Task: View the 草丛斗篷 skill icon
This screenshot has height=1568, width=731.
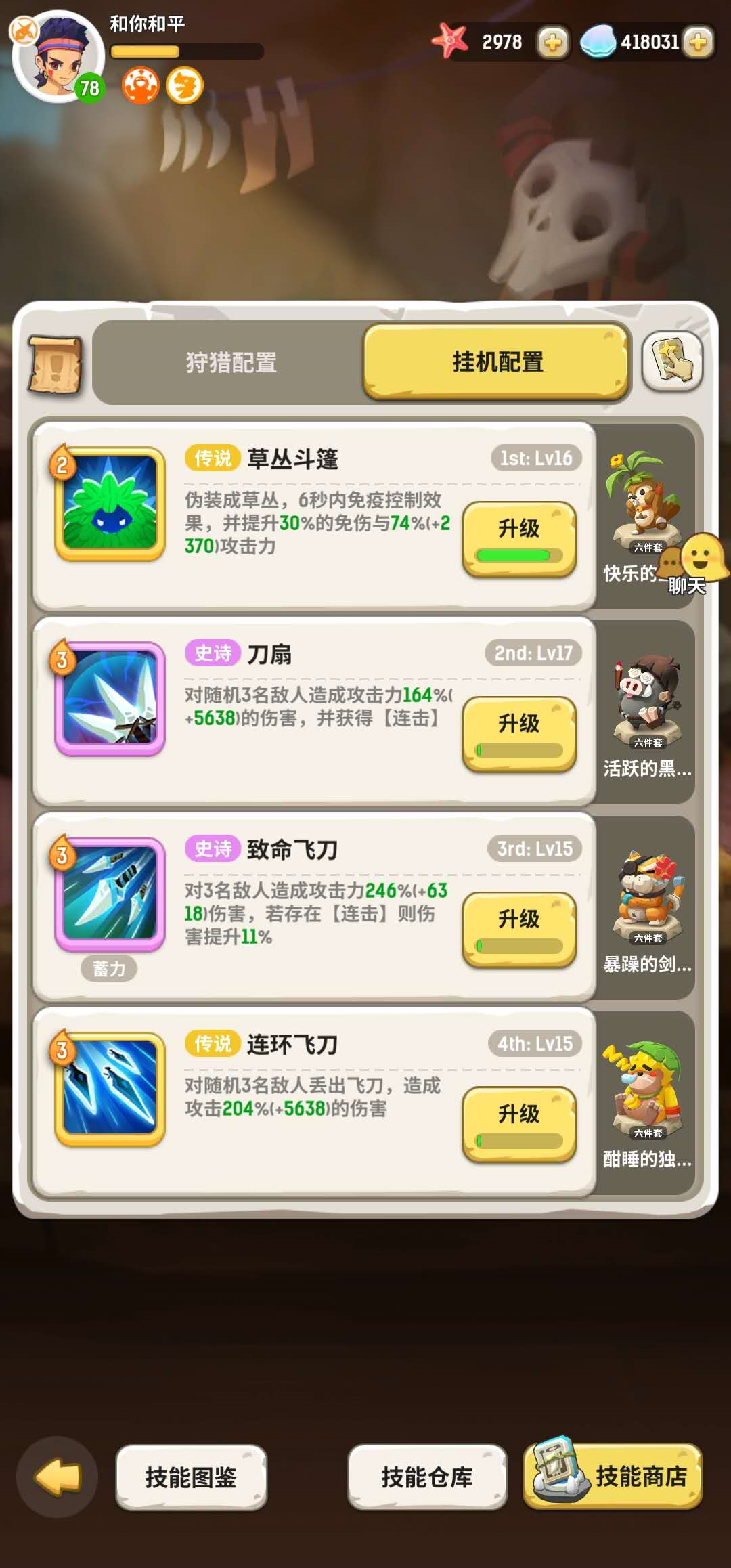Action: [110, 503]
